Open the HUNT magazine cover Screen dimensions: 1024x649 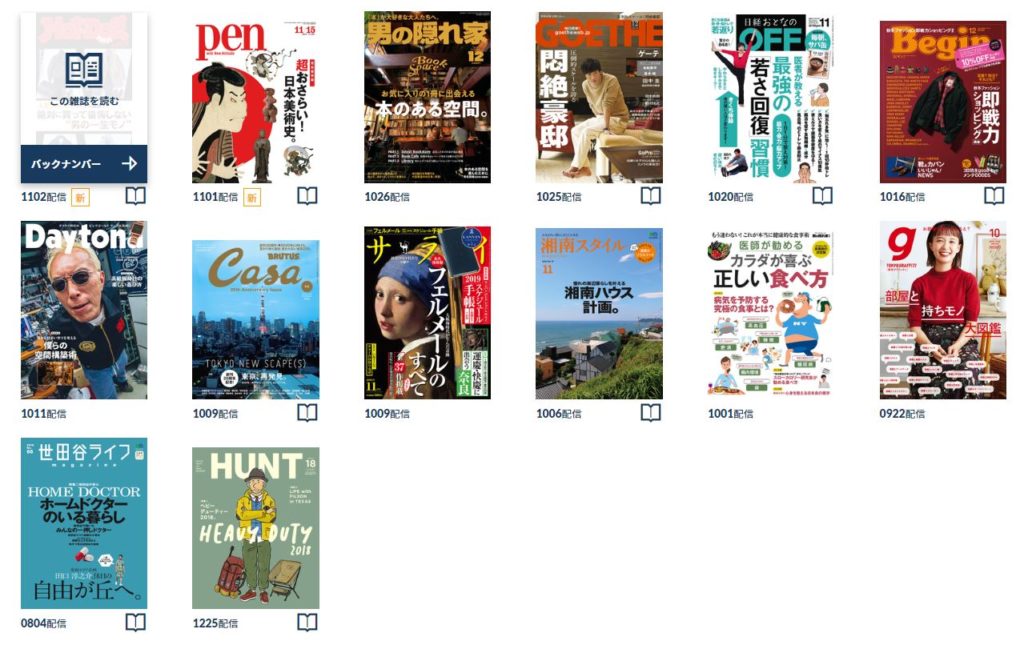[255, 528]
